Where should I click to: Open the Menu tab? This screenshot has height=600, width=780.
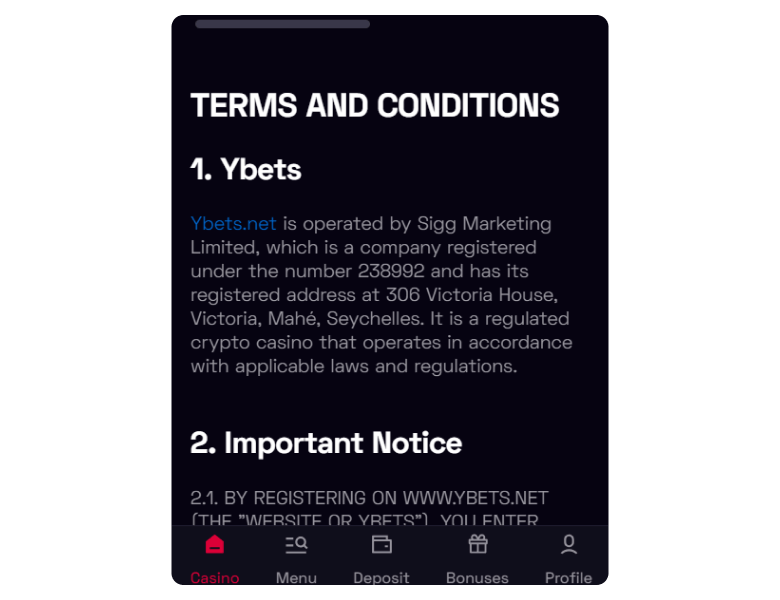click(x=296, y=558)
